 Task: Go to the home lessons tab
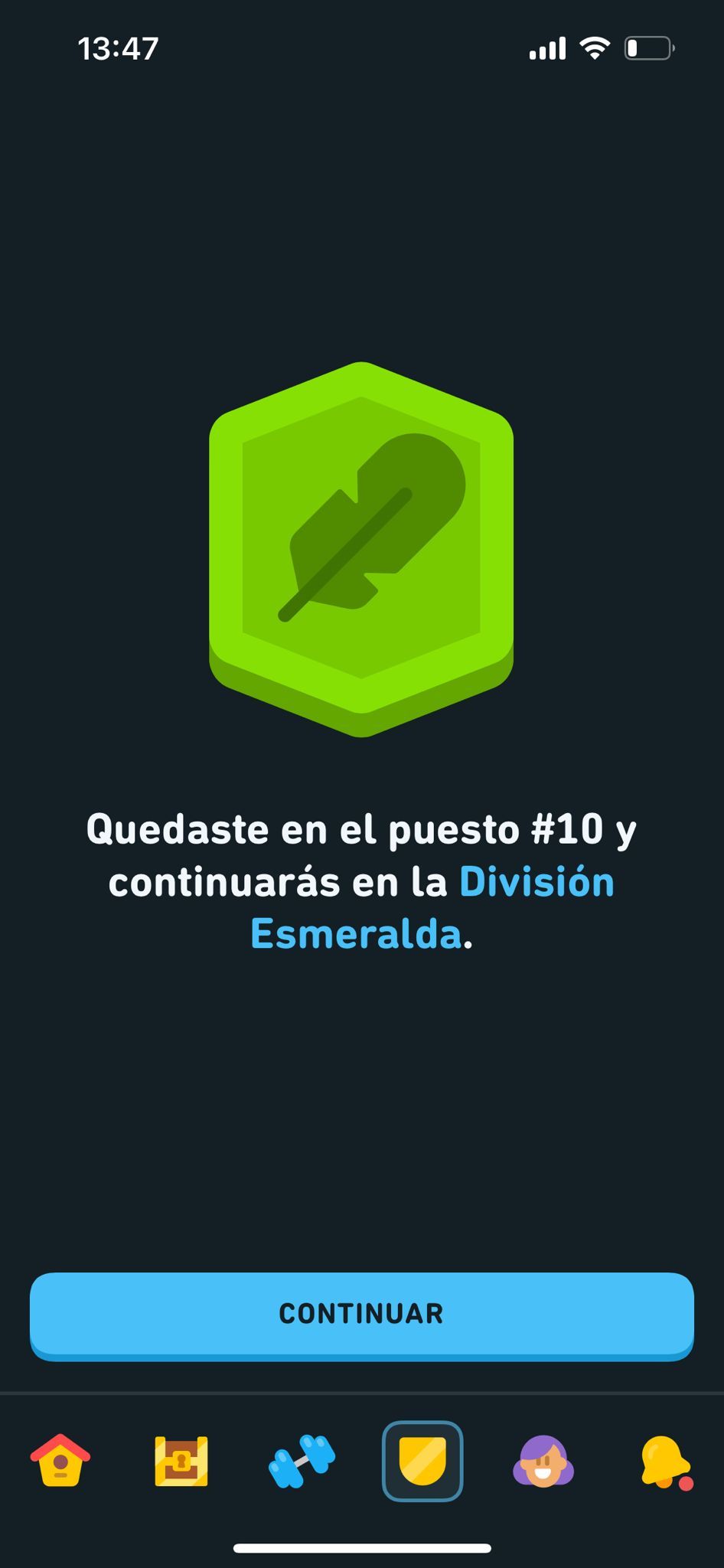(x=60, y=1460)
